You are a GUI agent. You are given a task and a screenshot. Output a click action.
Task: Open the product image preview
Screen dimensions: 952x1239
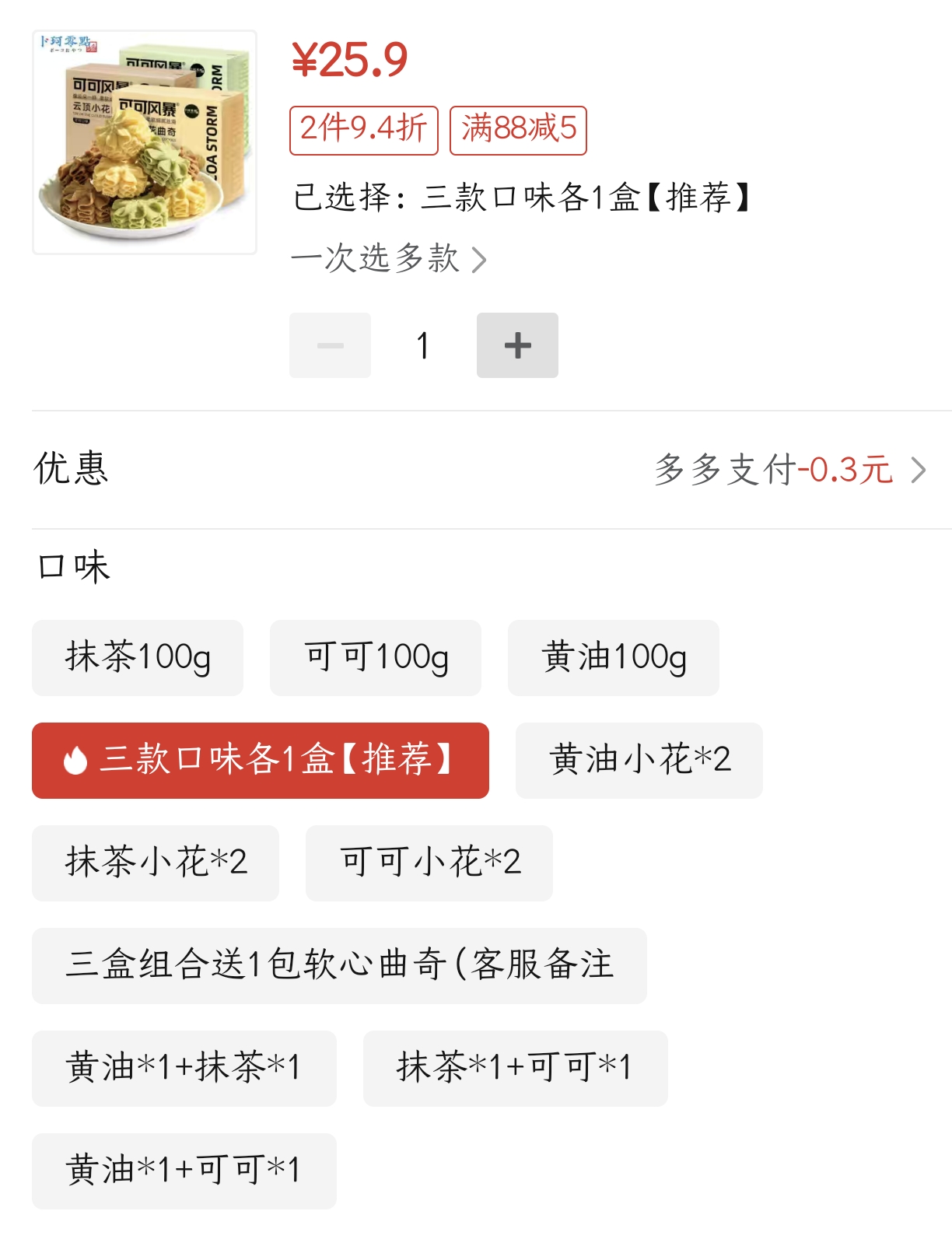coord(145,142)
